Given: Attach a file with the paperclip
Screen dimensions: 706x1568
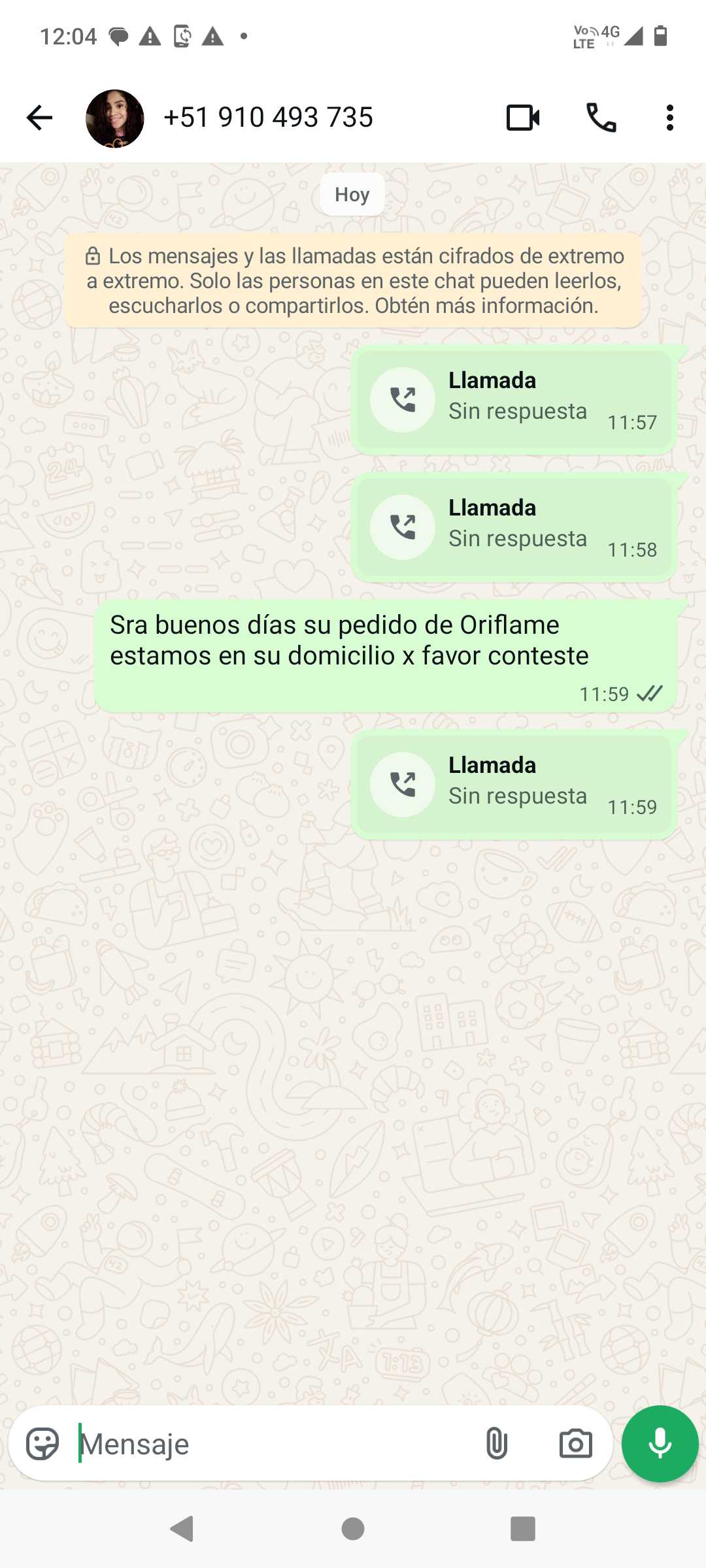Looking at the screenshot, I should 497,1444.
